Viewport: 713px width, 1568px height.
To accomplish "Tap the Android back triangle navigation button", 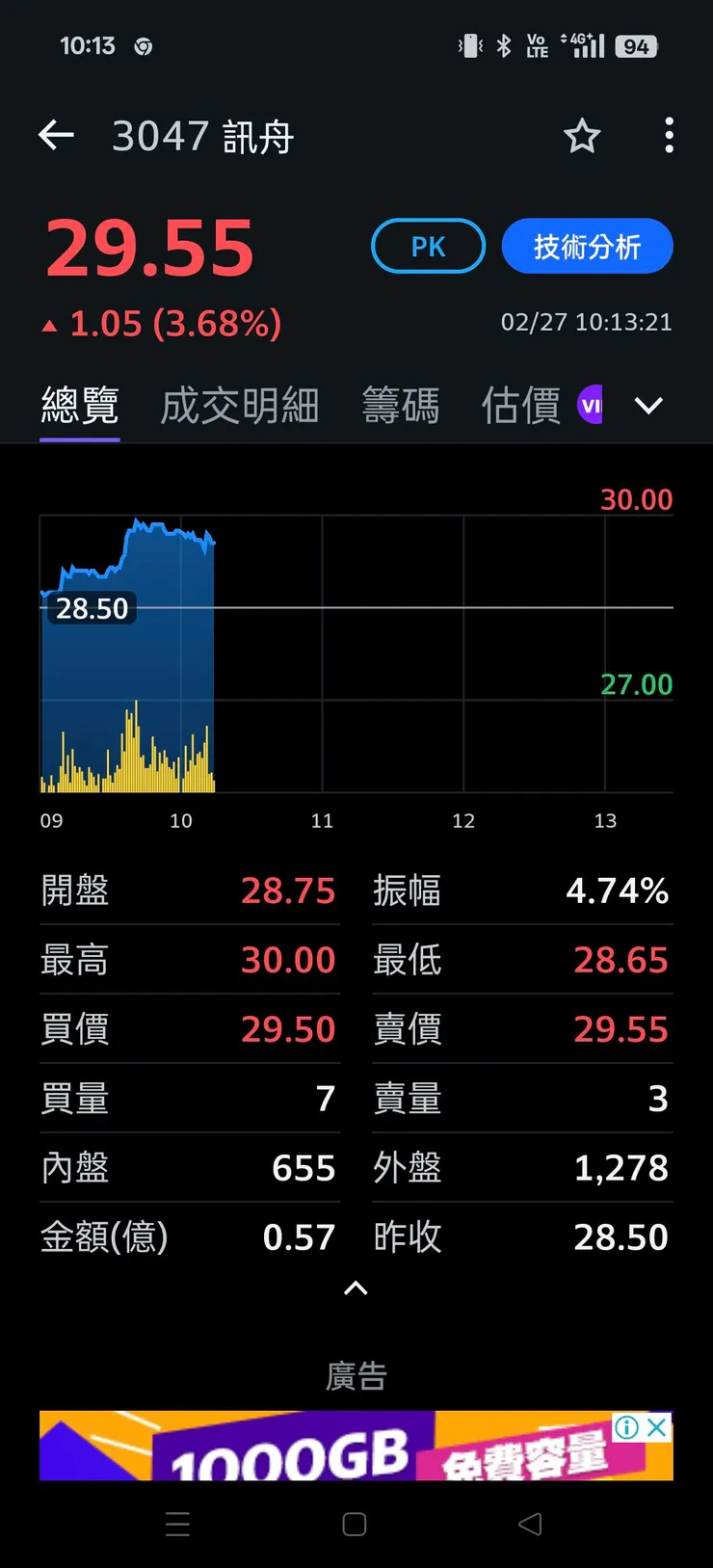I will [x=530, y=1525].
